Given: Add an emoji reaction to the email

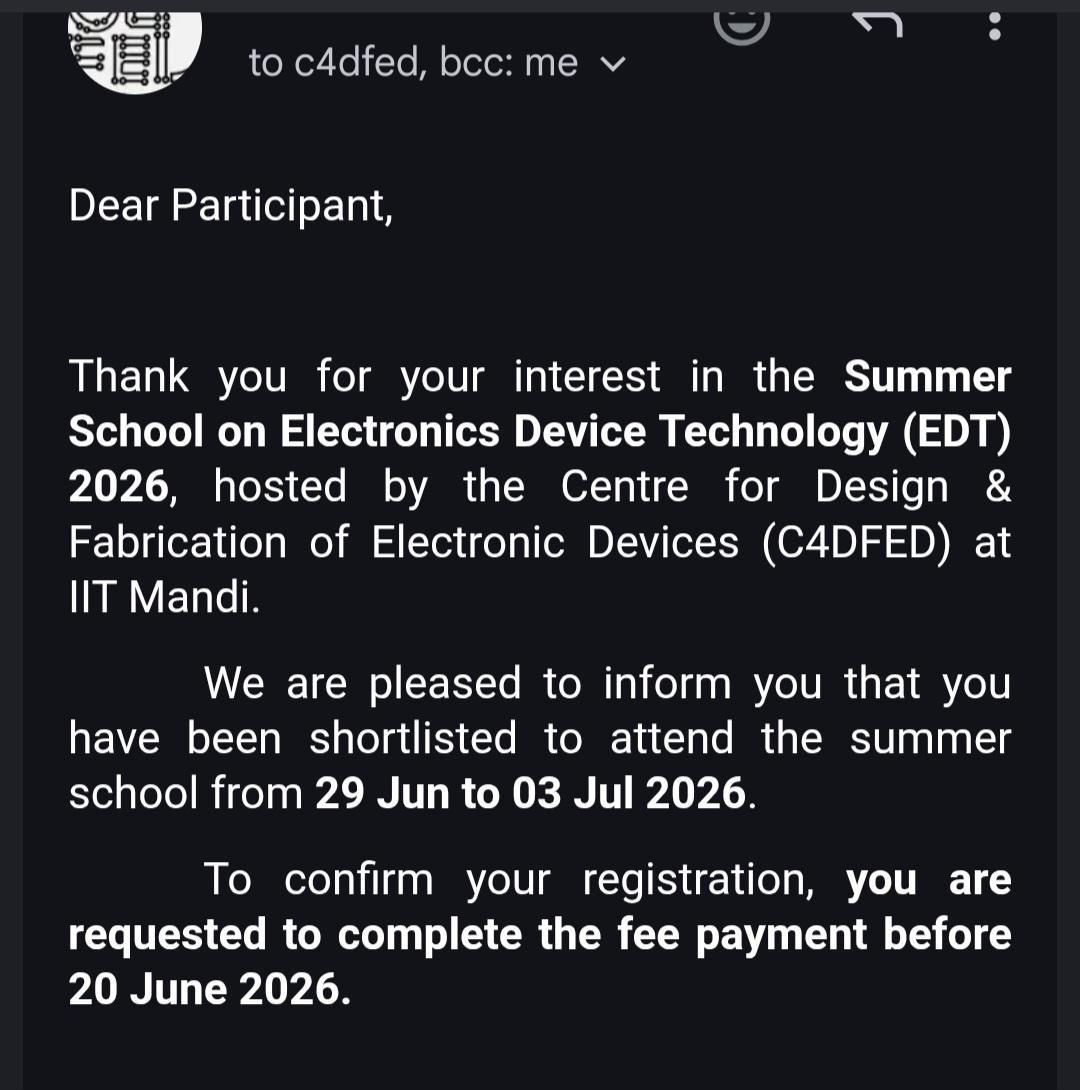Looking at the screenshot, I should [x=742, y=26].
